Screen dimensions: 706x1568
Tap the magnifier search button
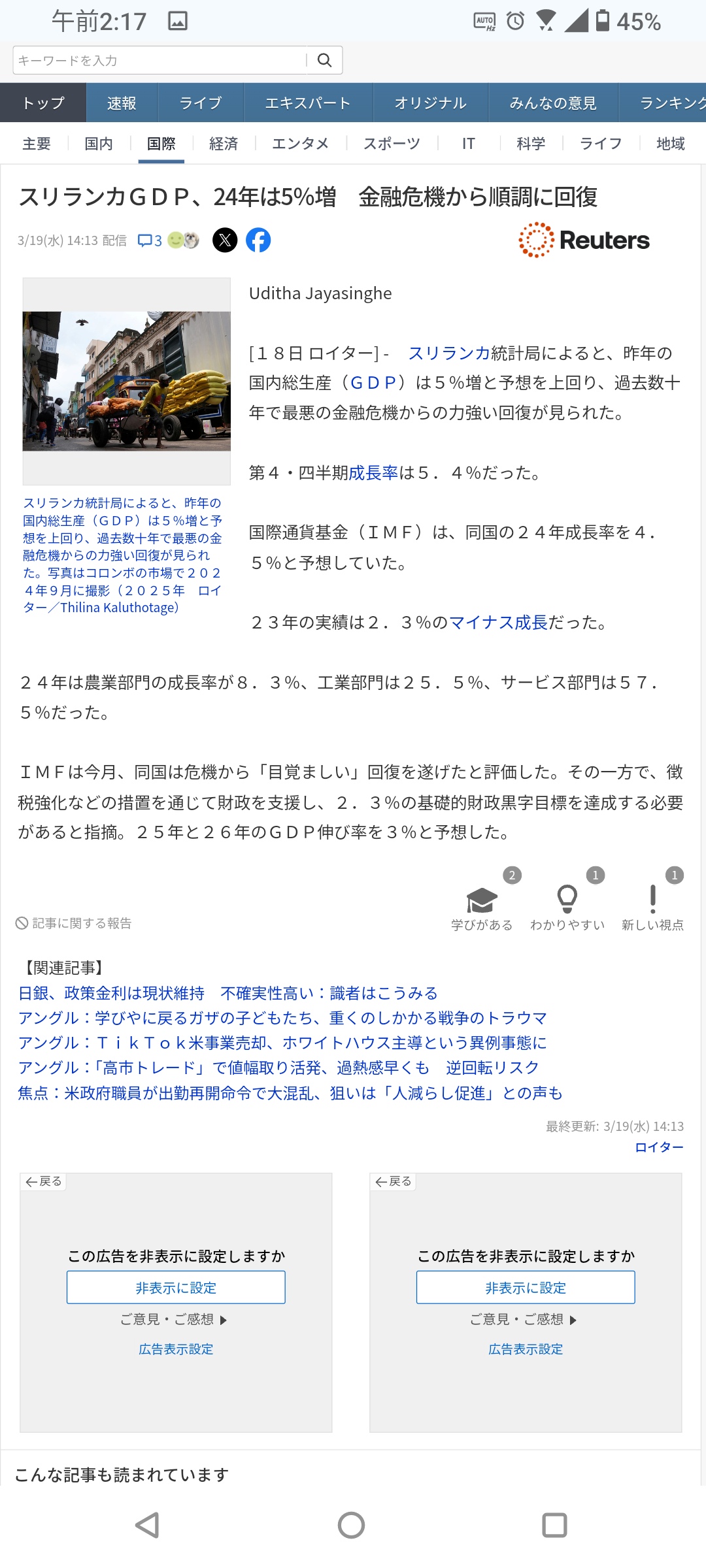tap(324, 60)
